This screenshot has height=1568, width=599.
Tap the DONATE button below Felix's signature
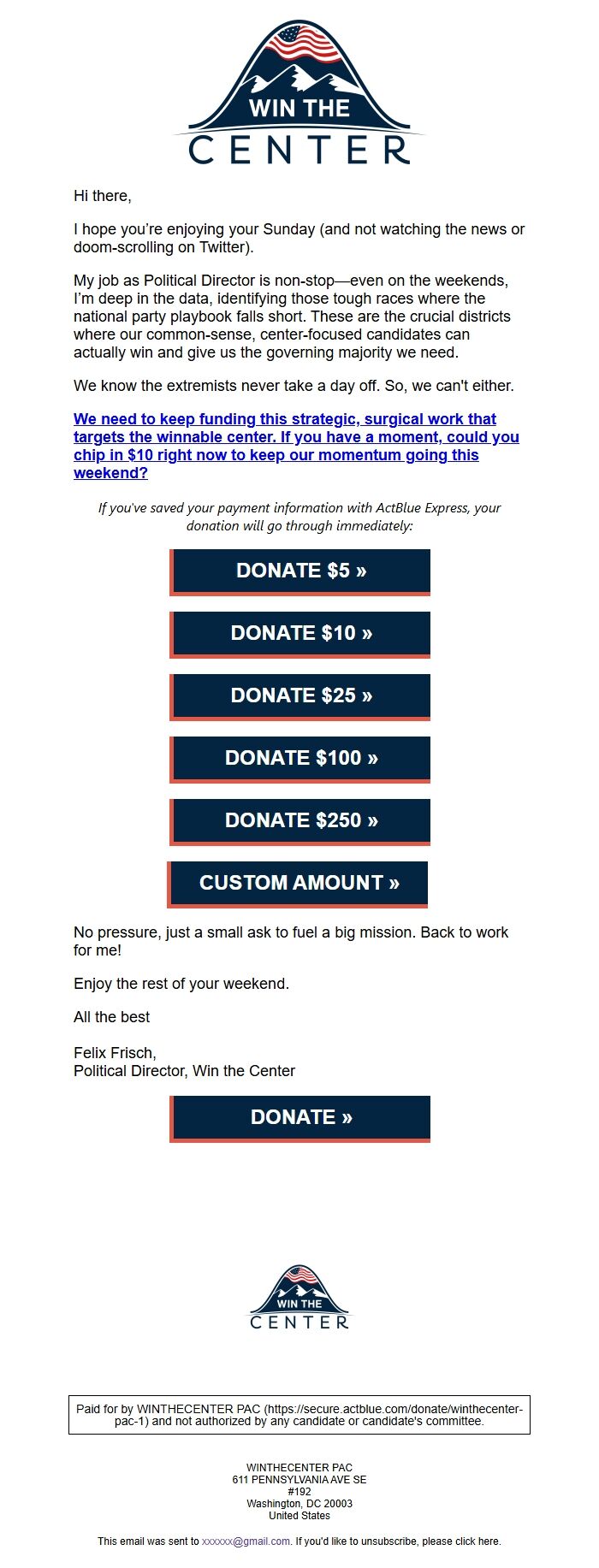pyautogui.click(x=299, y=1118)
